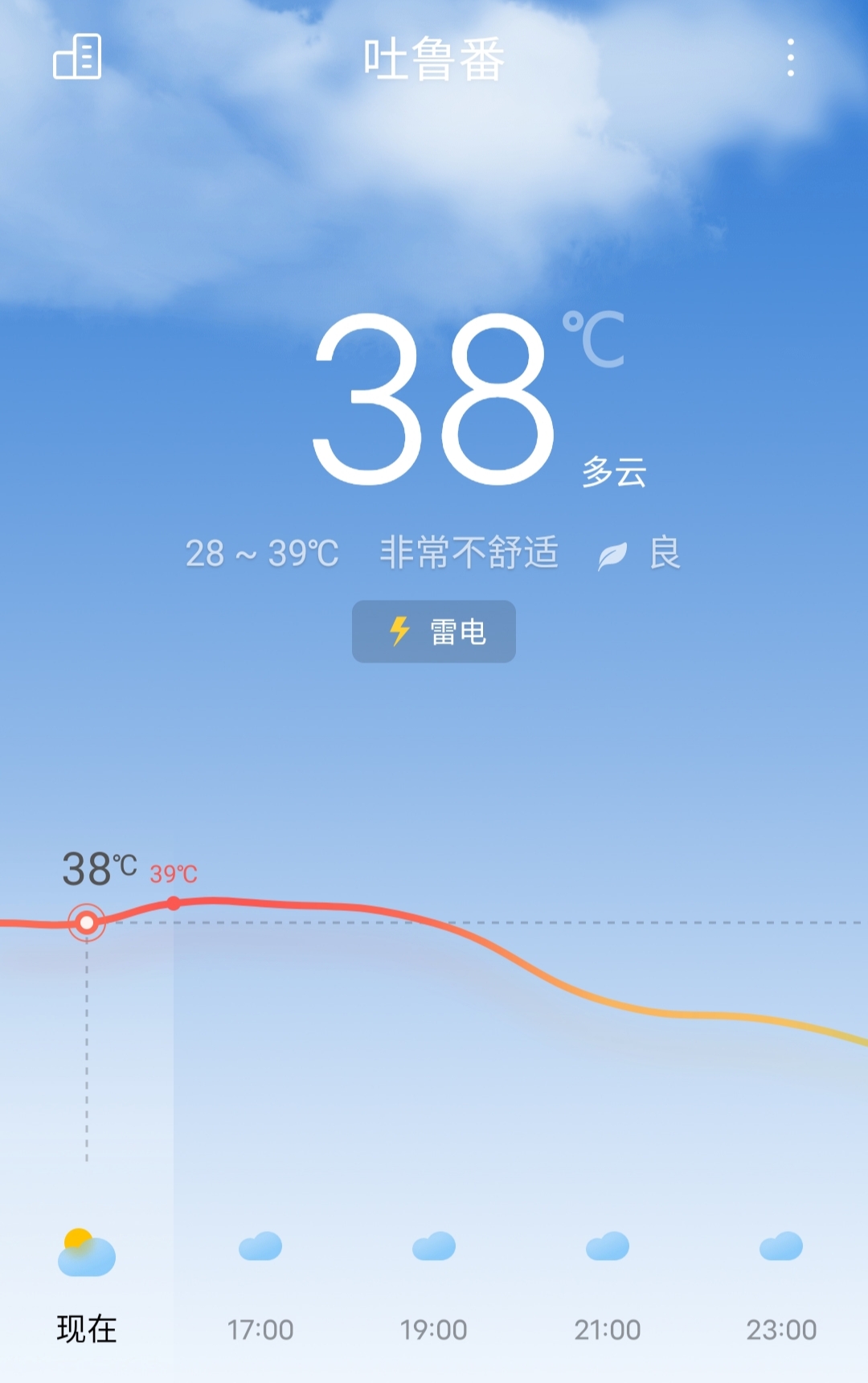The width and height of the screenshot is (868, 1383).
Task: Open the city management icon
Action: (x=77, y=57)
